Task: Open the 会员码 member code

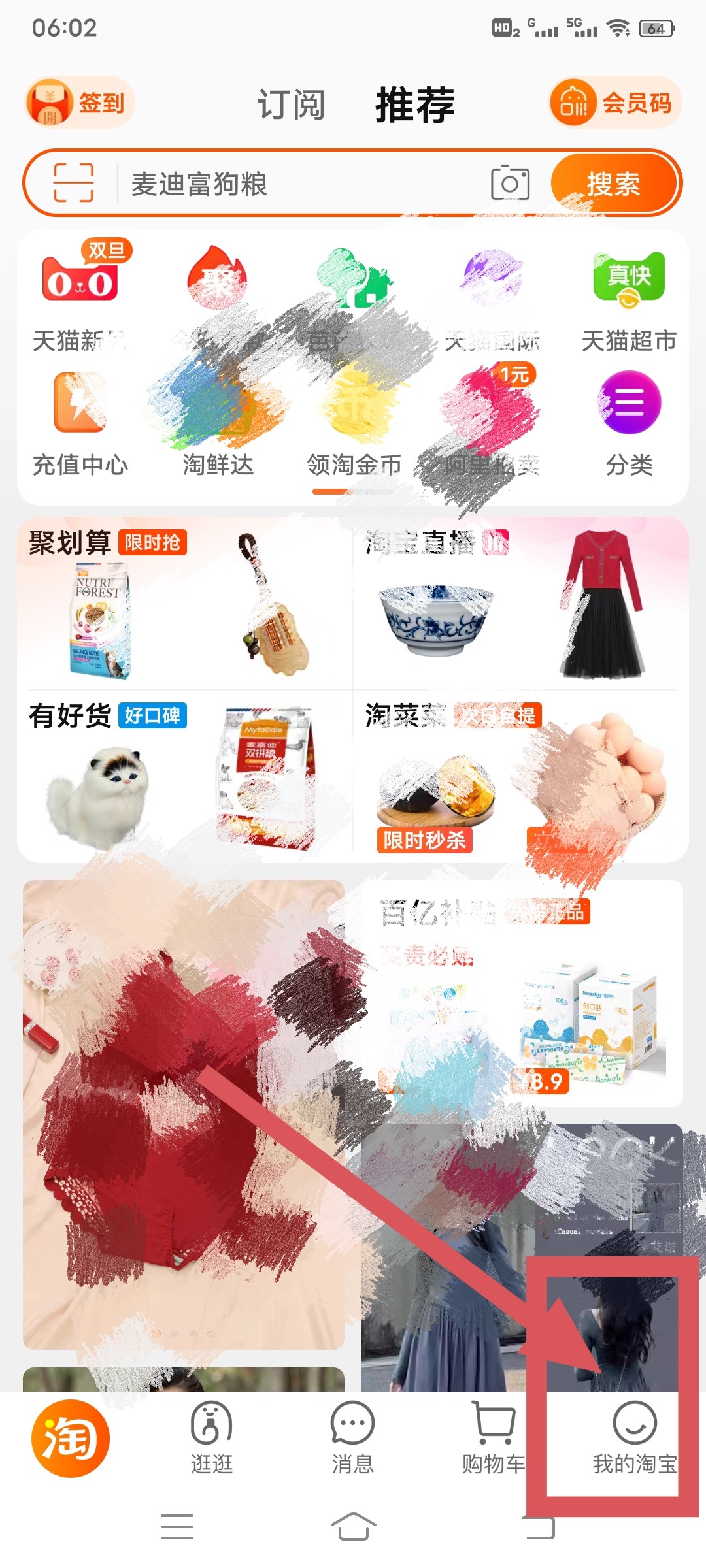Action: pos(614,103)
